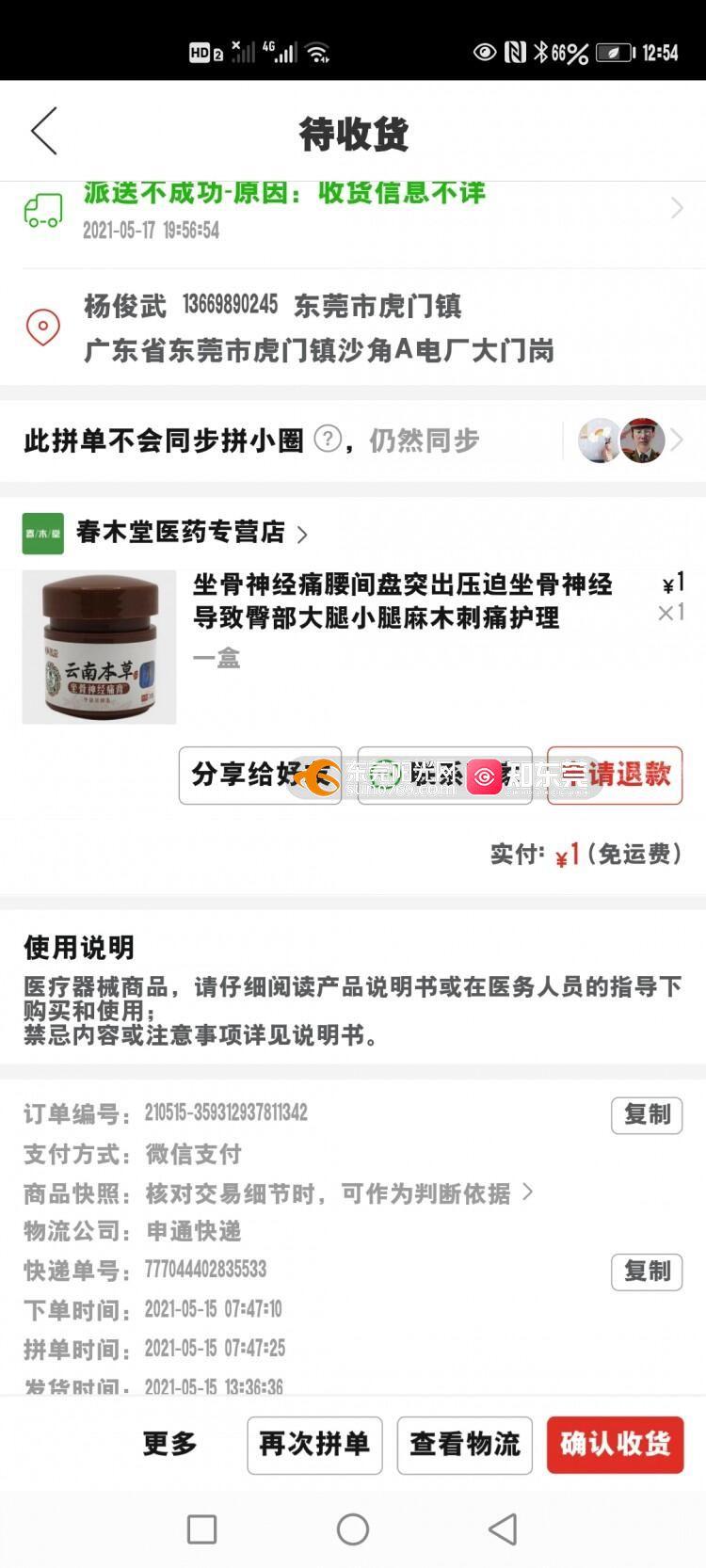Confirm receipt with 确认收货

click(615, 1444)
